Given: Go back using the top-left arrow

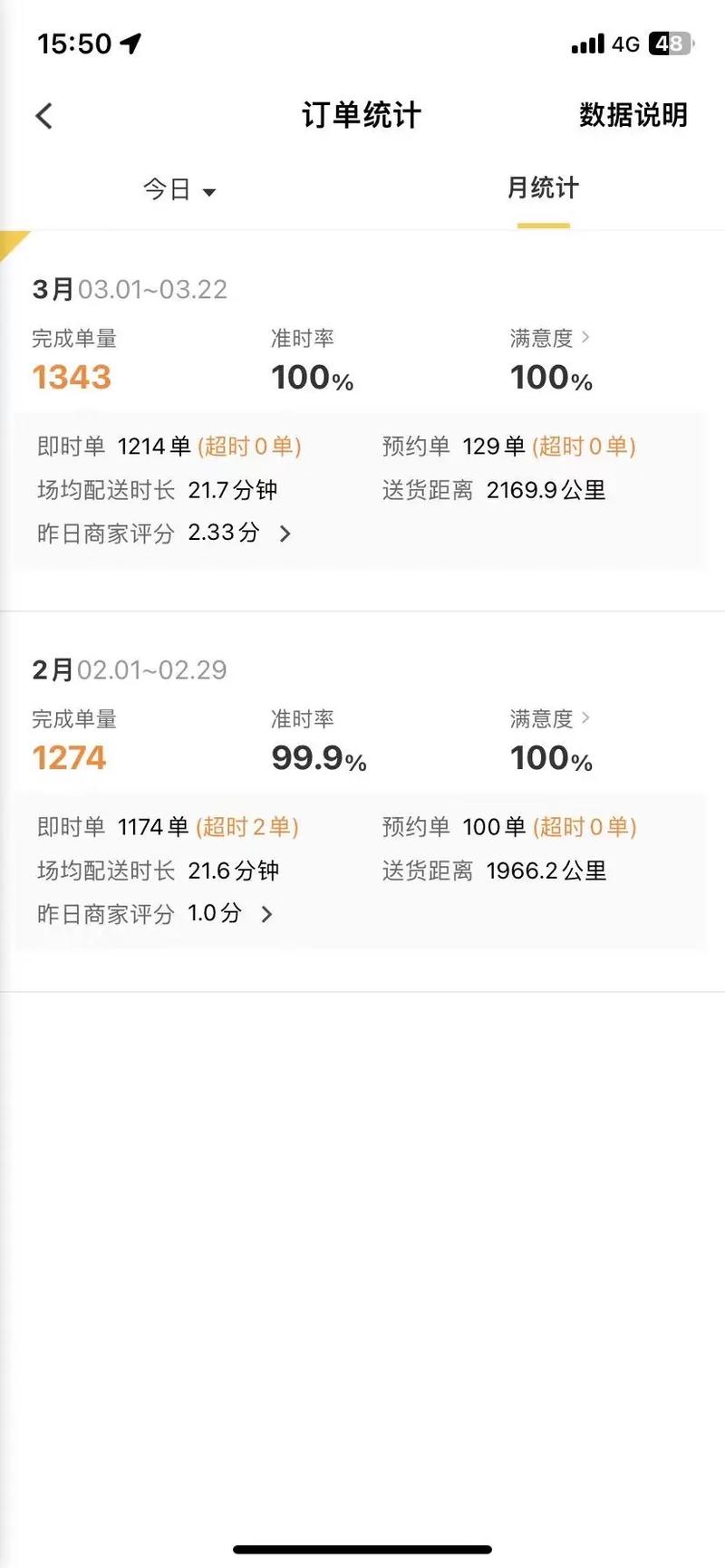Looking at the screenshot, I should [x=43, y=116].
